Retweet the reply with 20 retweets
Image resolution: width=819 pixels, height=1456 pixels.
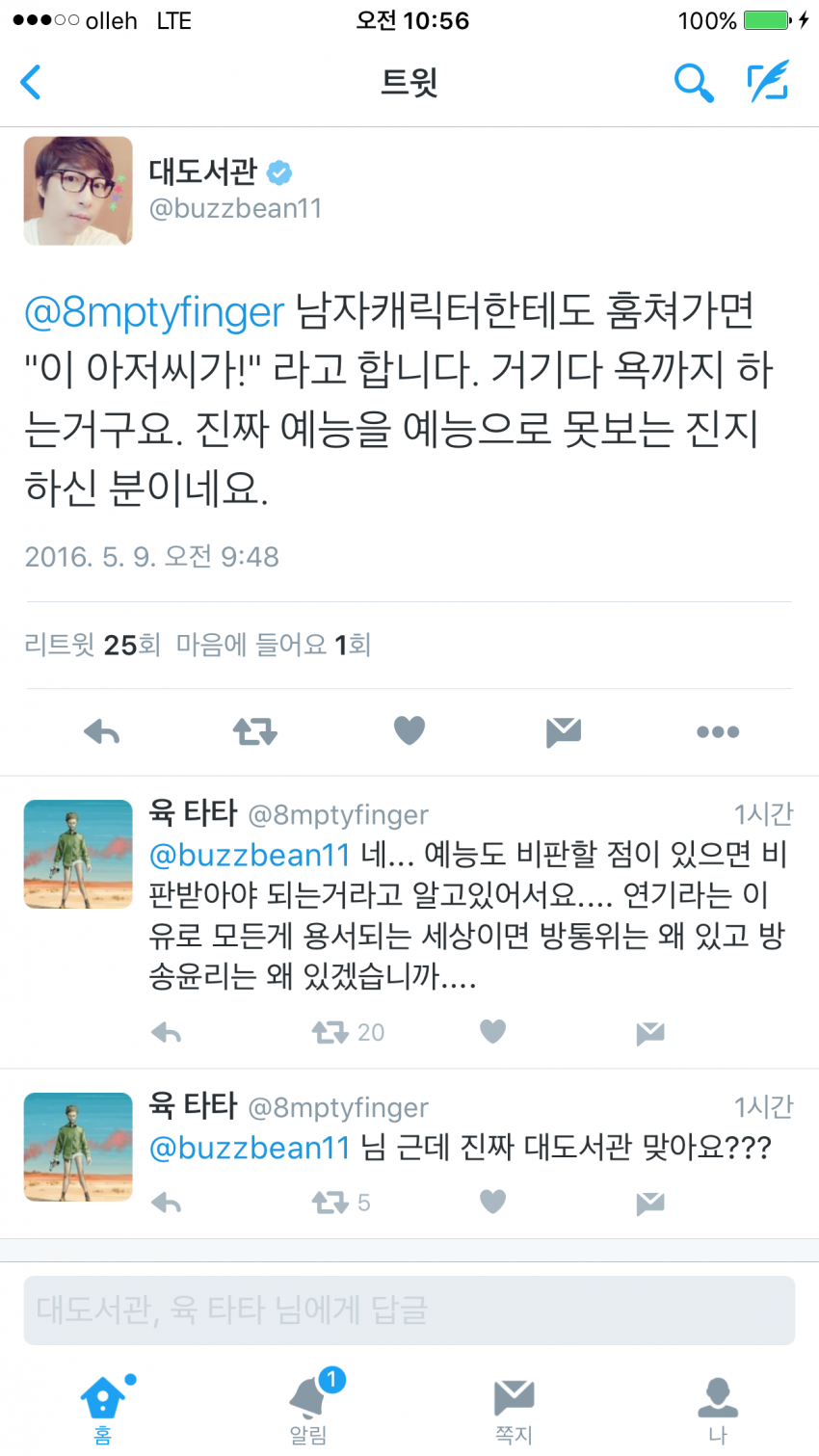(x=330, y=1033)
